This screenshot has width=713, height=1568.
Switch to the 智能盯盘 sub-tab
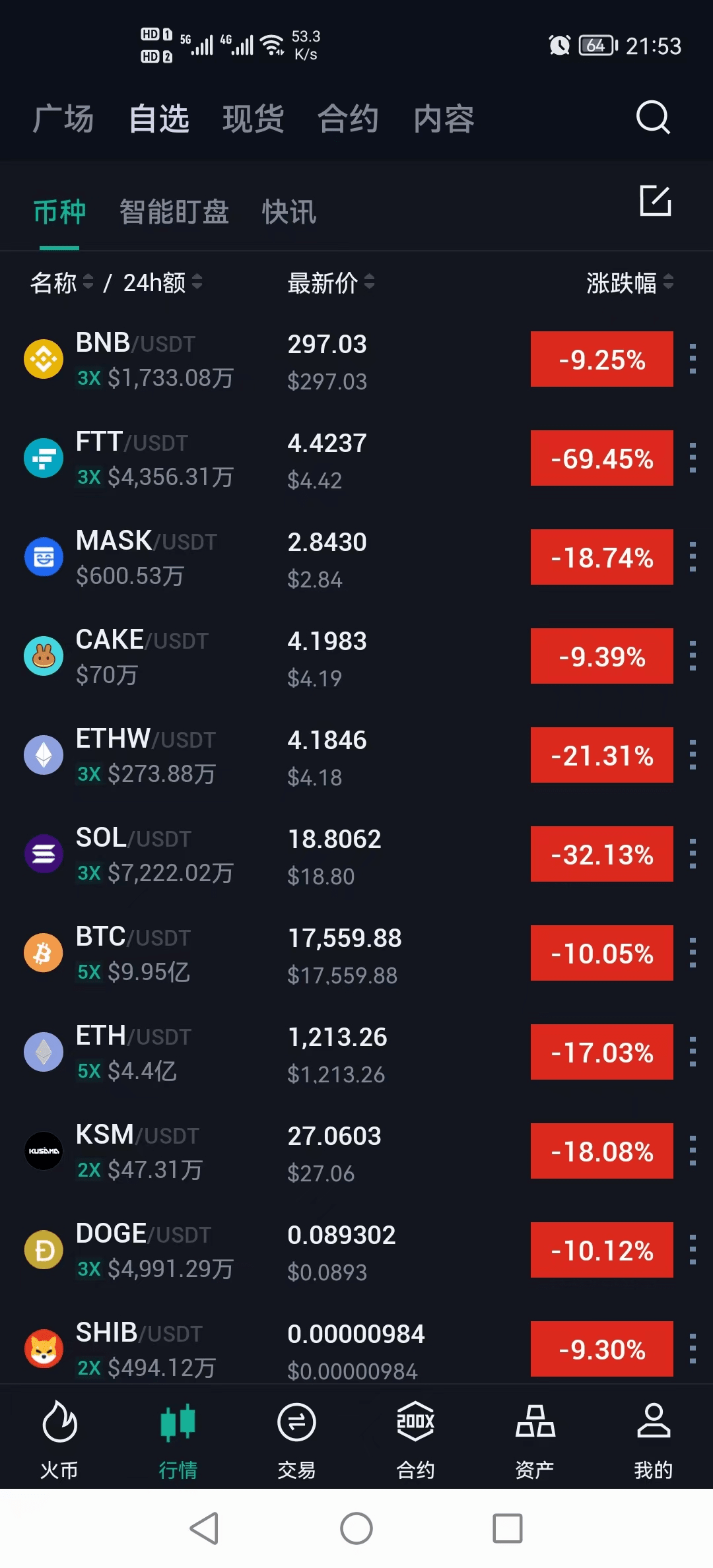coord(174,212)
